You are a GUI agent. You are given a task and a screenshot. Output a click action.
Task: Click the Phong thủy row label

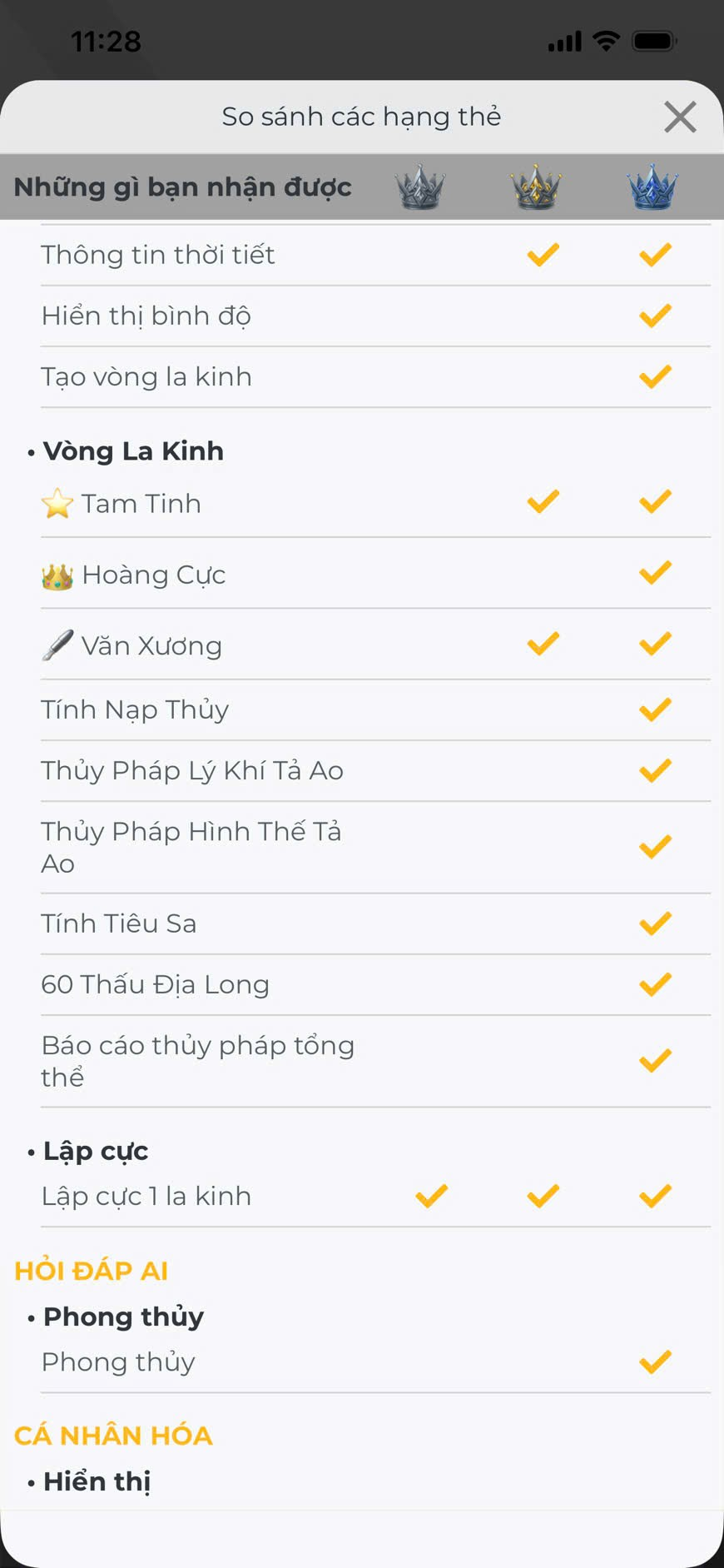[117, 1361]
